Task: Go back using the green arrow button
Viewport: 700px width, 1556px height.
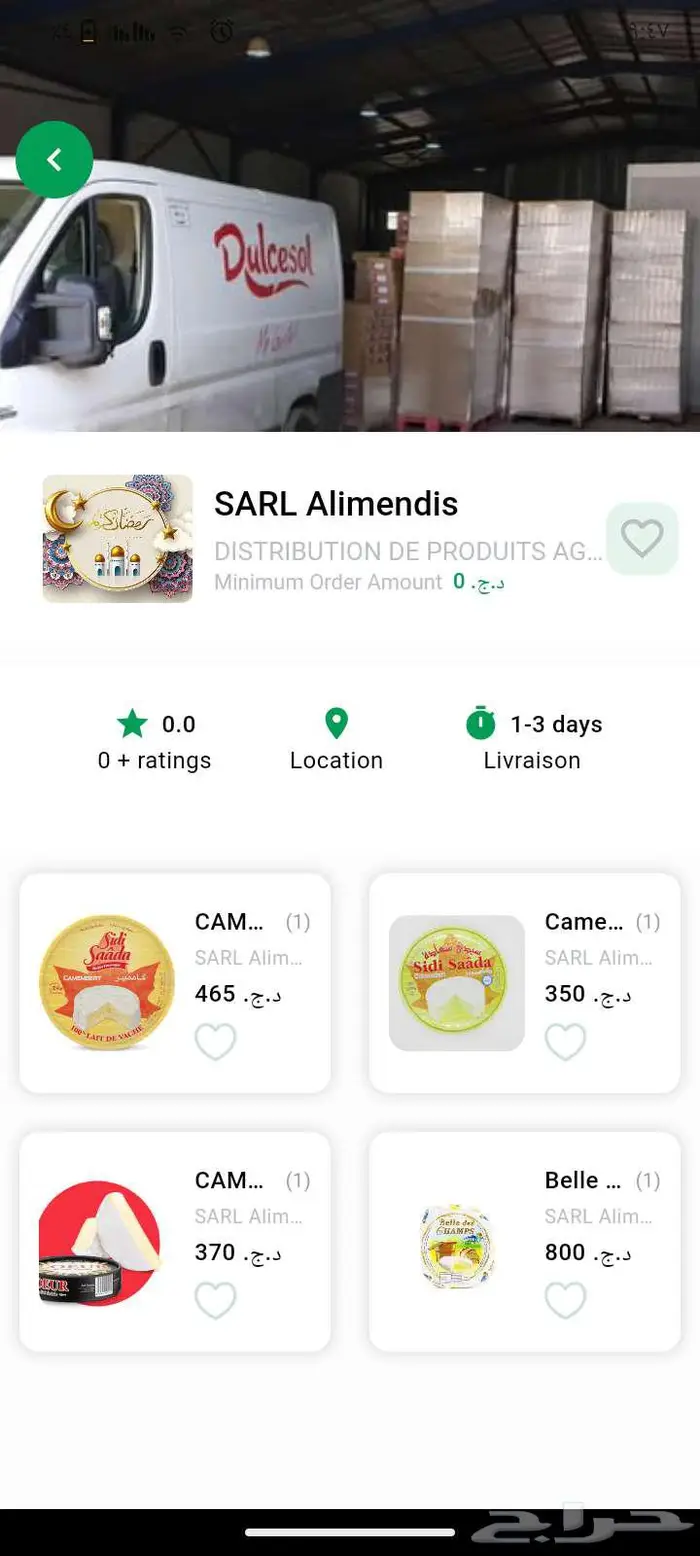Action: pos(54,159)
